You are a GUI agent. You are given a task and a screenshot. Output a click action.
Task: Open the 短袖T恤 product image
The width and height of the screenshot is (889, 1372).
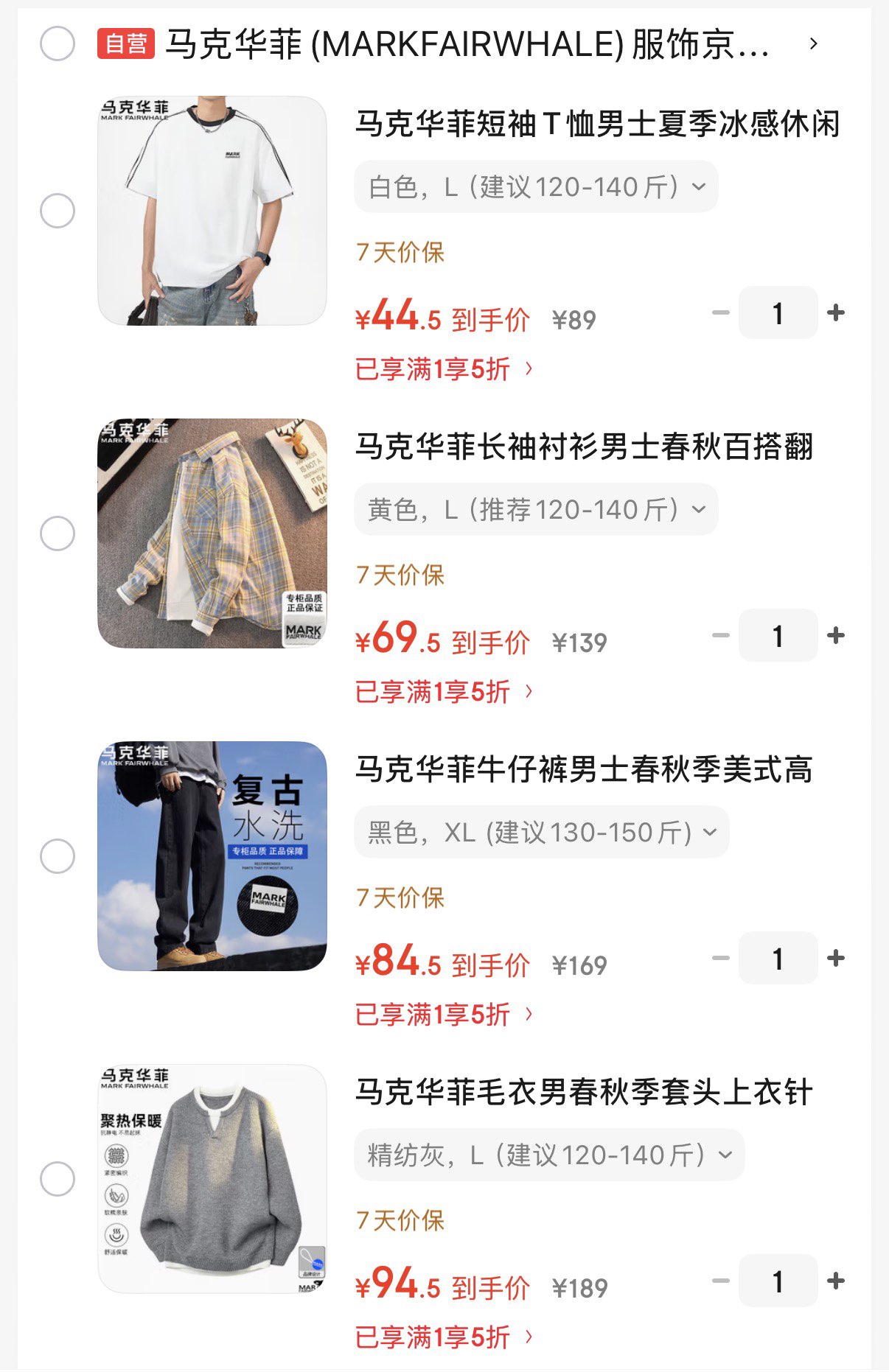212,211
